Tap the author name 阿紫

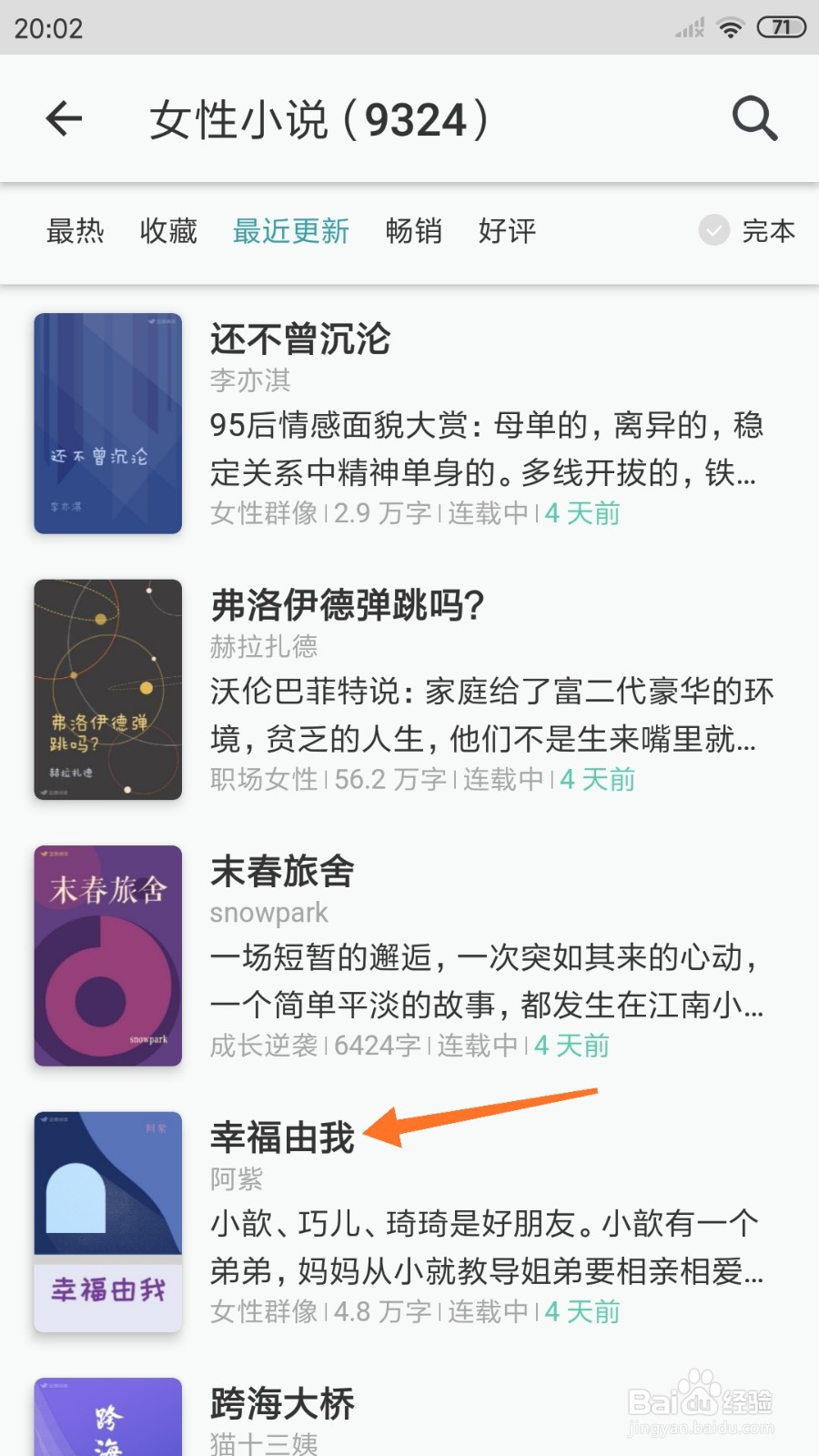click(235, 1179)
